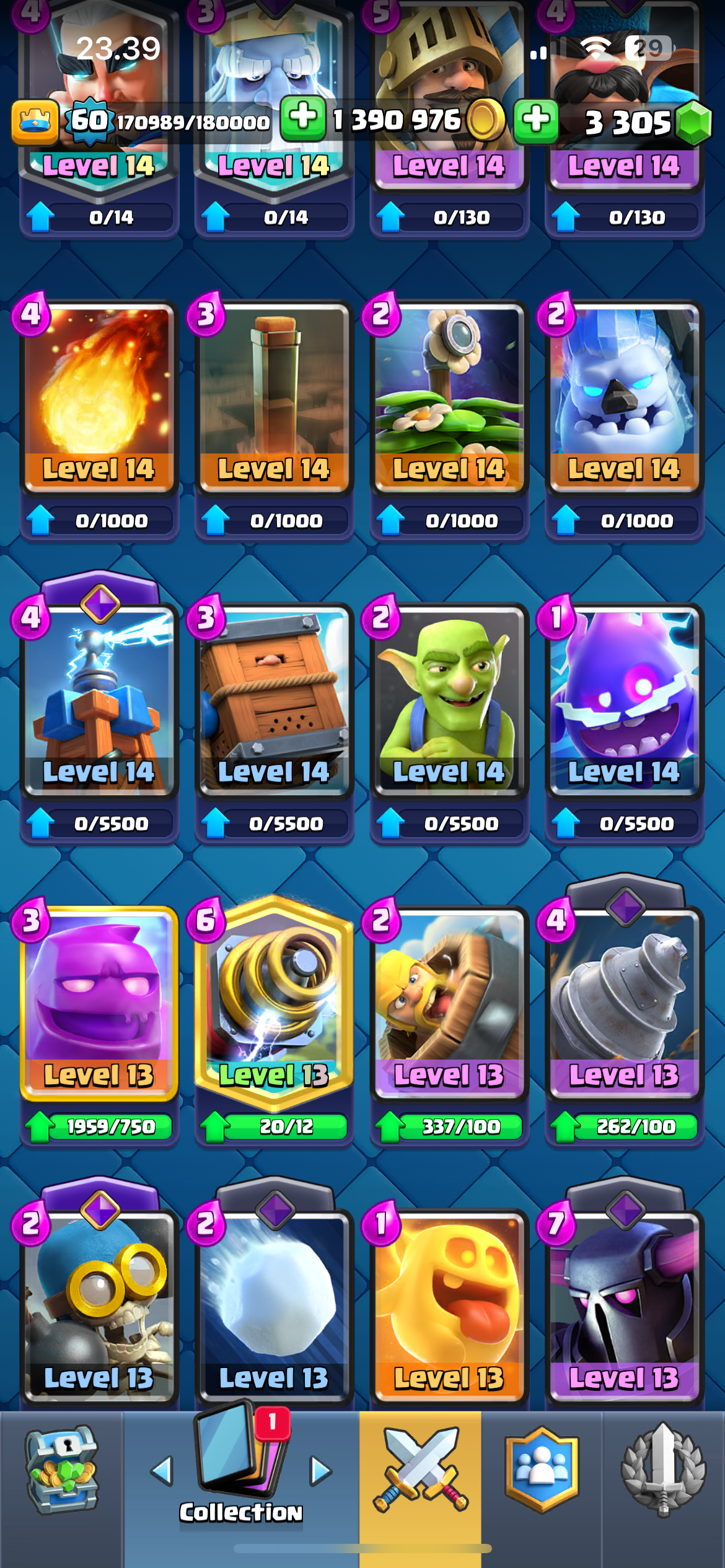This screenshot has width=725, height=1568.
Task: Select the Goblins card
Action: coord(449,700)
